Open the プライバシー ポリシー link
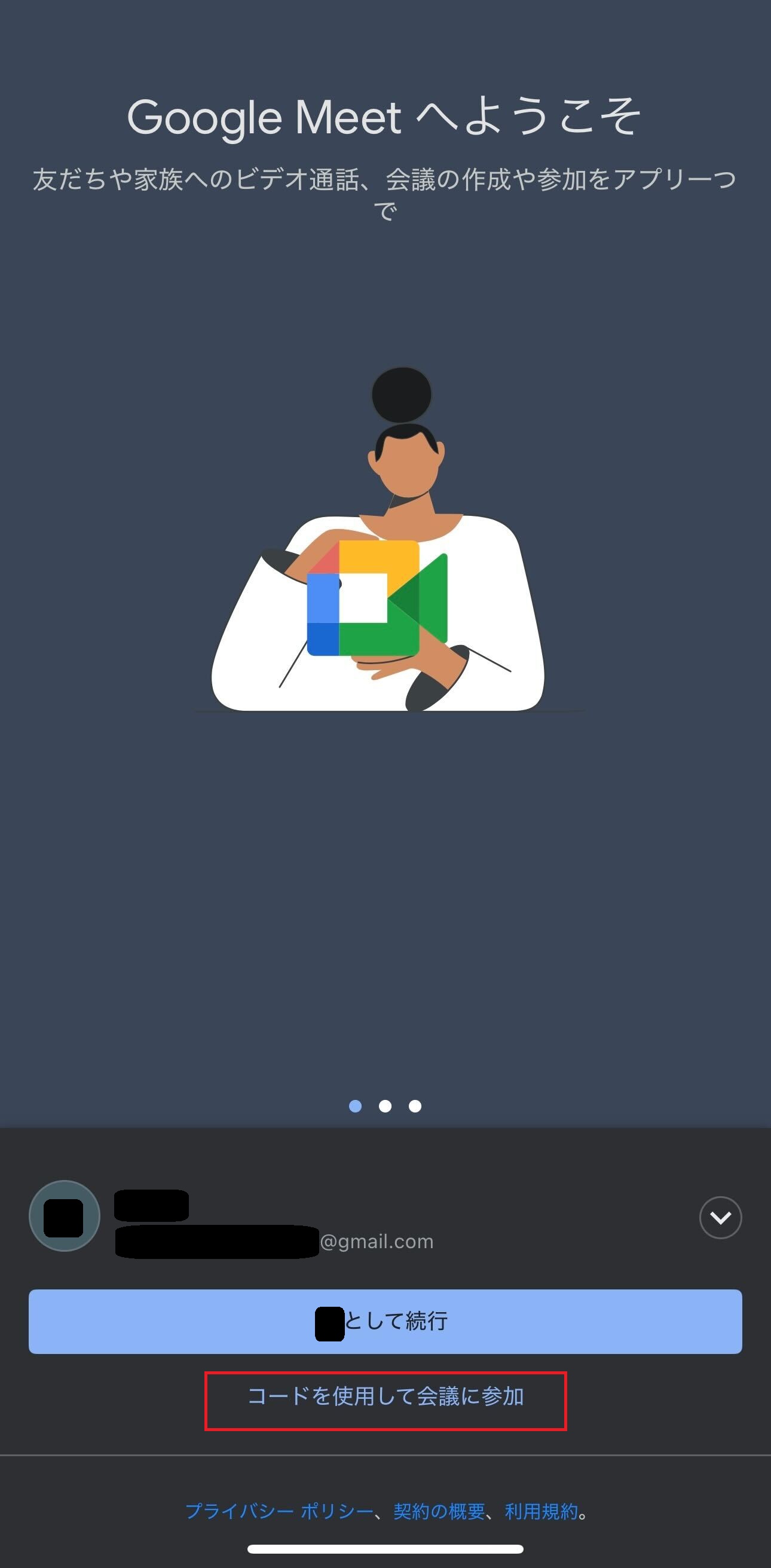The width and height of the screenshot is (771, 1568). [279, 1511]
